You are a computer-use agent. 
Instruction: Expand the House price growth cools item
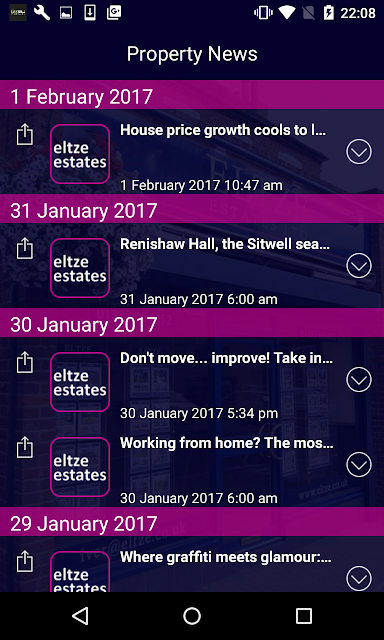point(359,152)
